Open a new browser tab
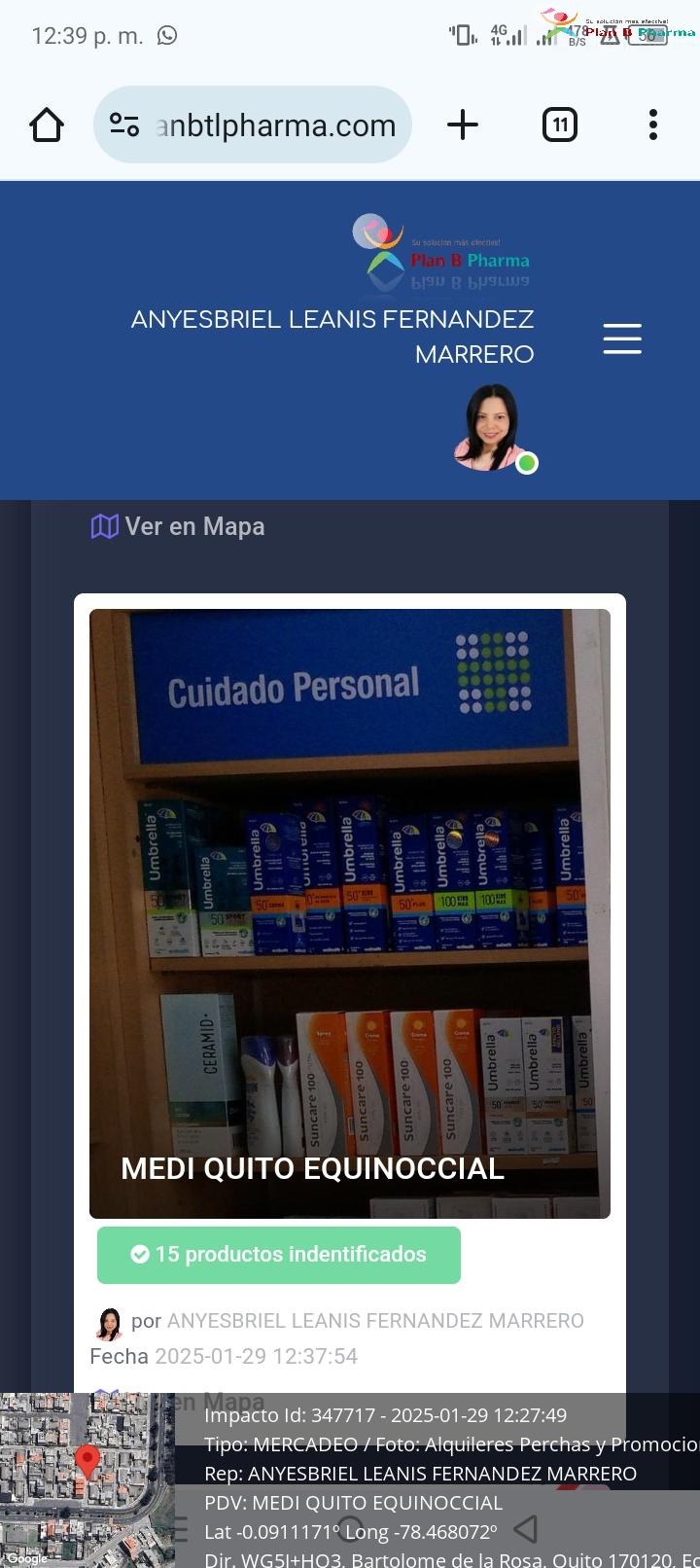This screenshot has width=700, height=1568. [463, 125]
